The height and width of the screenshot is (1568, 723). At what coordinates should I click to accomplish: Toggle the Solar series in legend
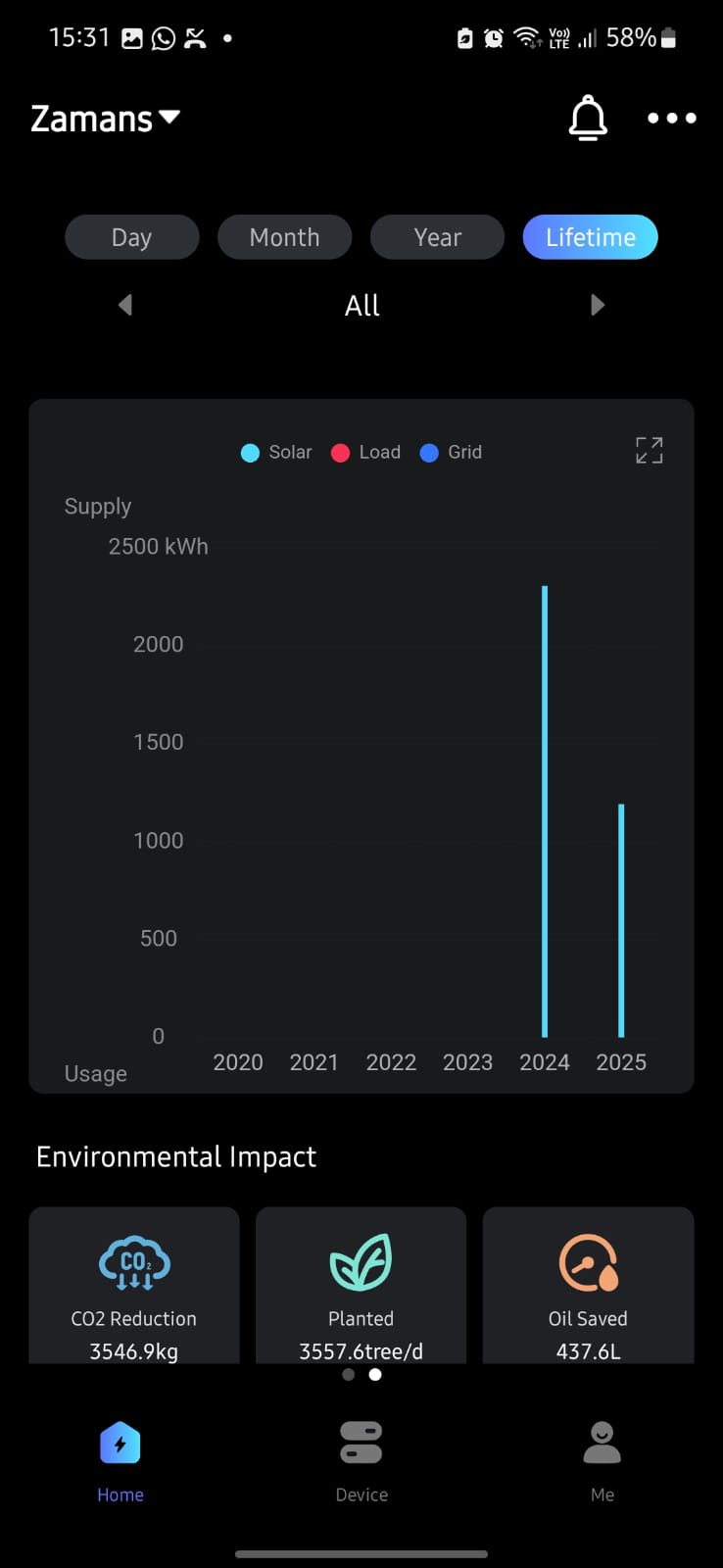point(276,452)
